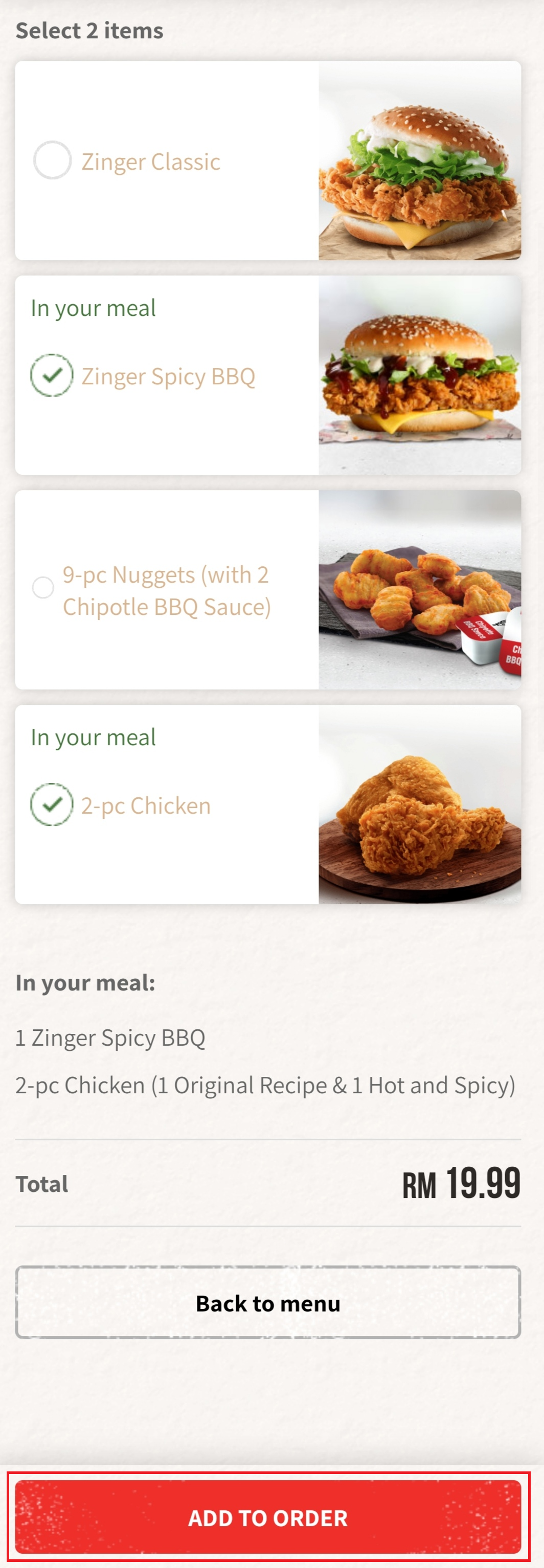This screenshot has height=1568, width=544.
Task: Select the Zinger Classic option
Action: coord(52,160)
